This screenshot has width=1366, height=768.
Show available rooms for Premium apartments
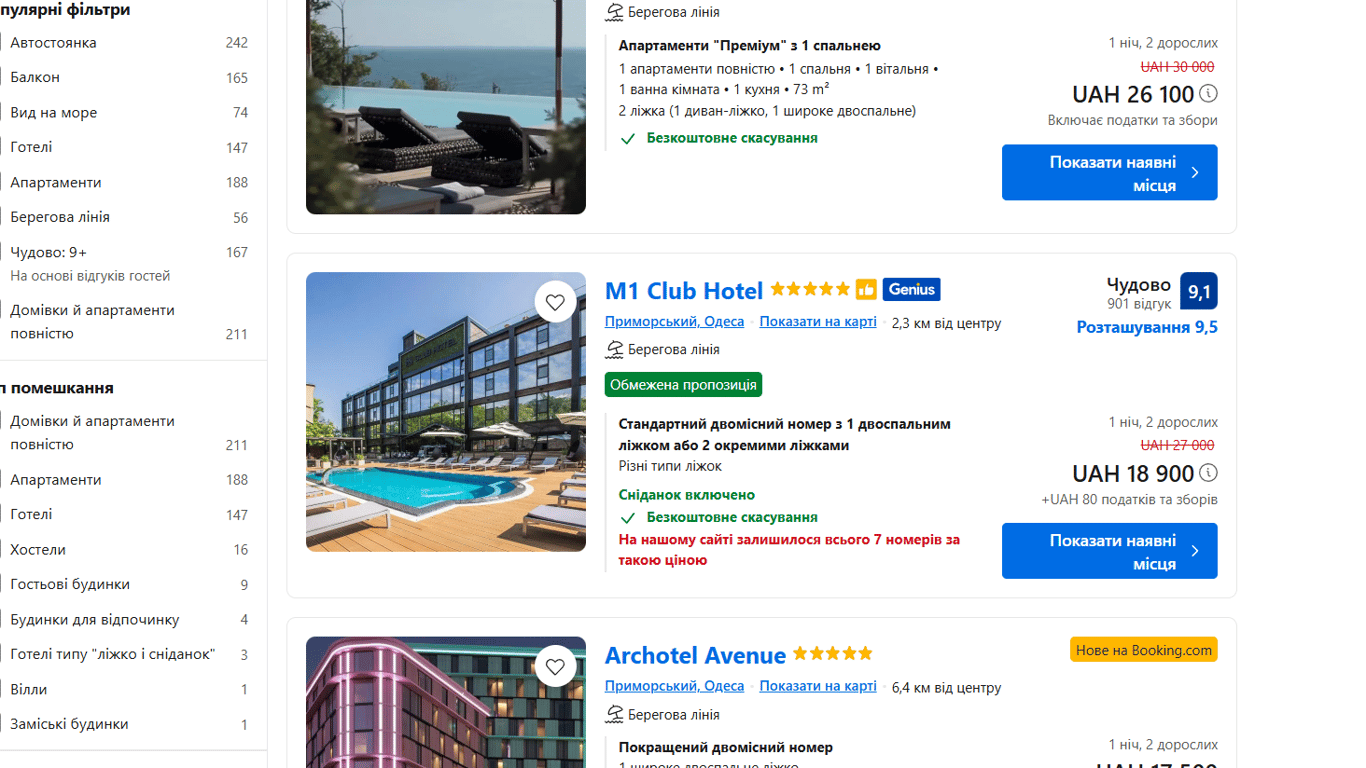click(1109, 173)
